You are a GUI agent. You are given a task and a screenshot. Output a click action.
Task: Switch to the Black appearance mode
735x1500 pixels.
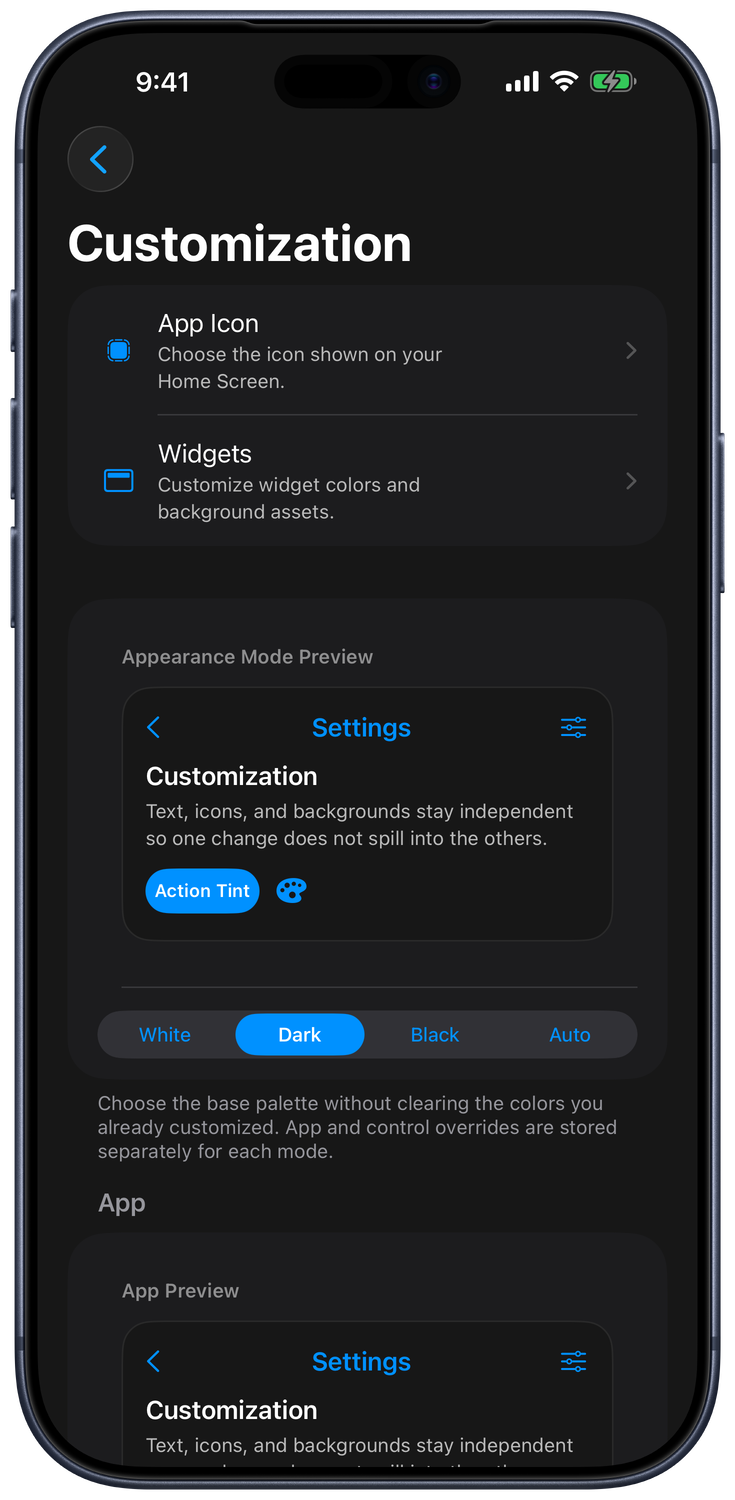(x=435, y=1035)
